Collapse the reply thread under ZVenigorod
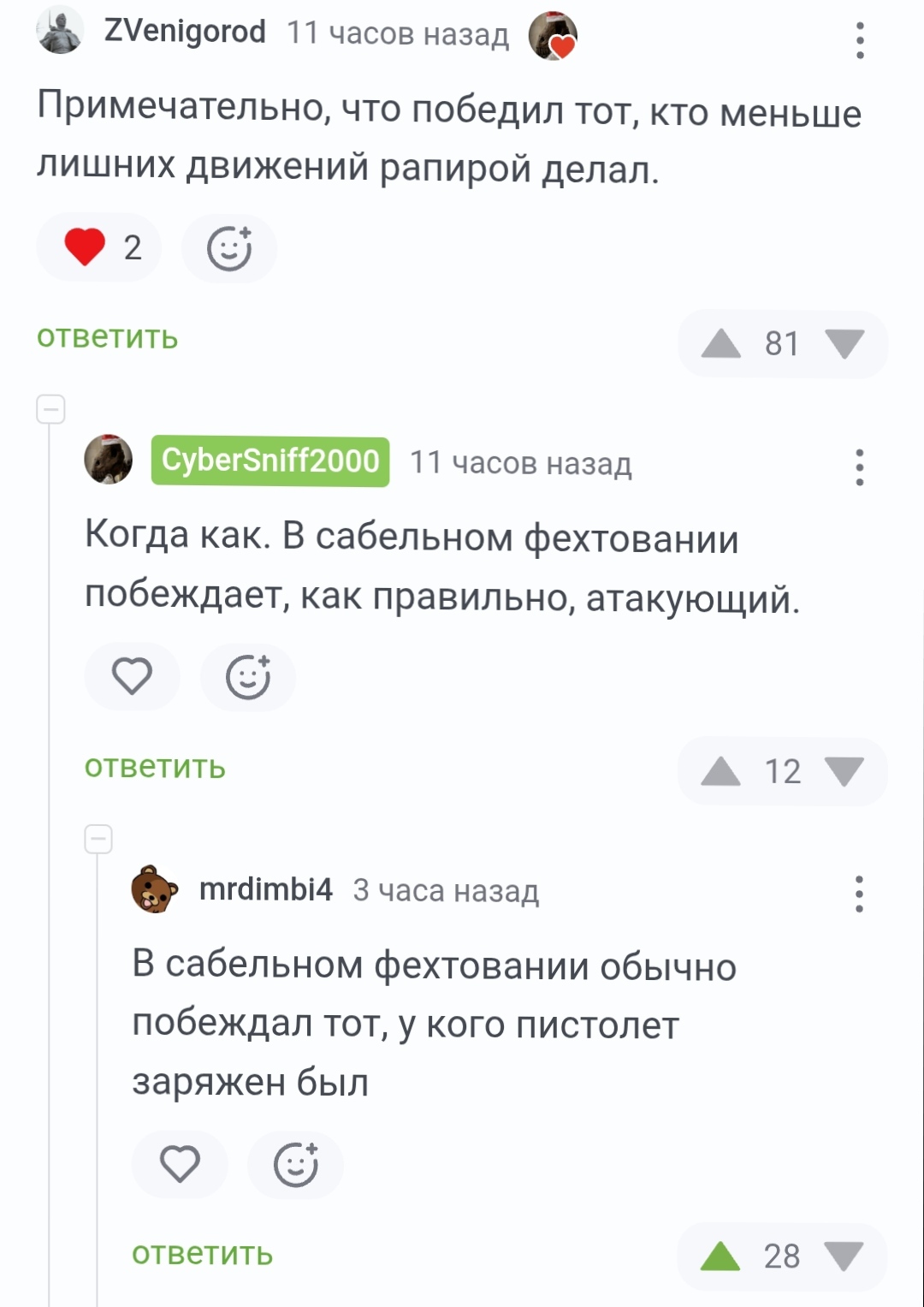Image resolution: width=924 pixels, height=1307 pixels. 50,409
